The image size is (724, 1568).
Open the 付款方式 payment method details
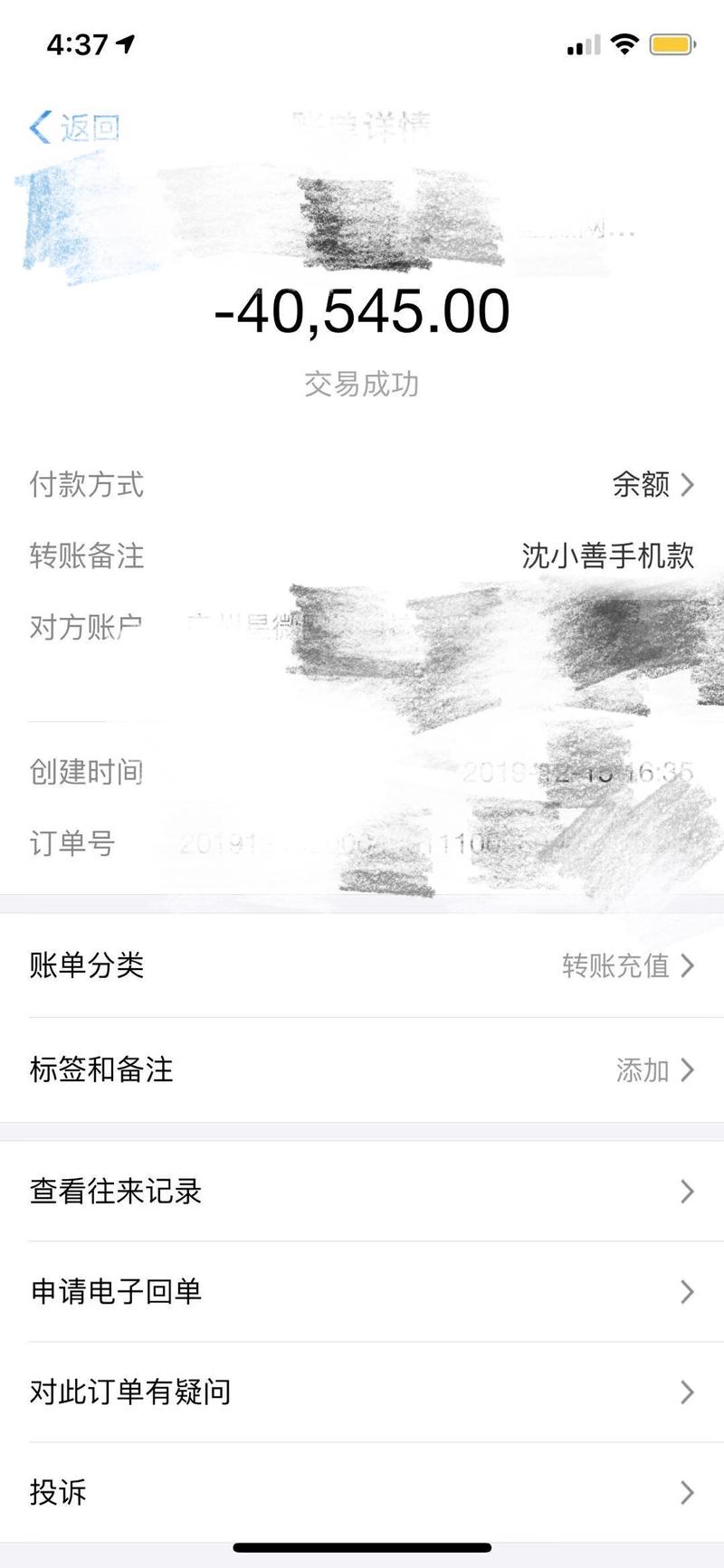click(362, 485)
